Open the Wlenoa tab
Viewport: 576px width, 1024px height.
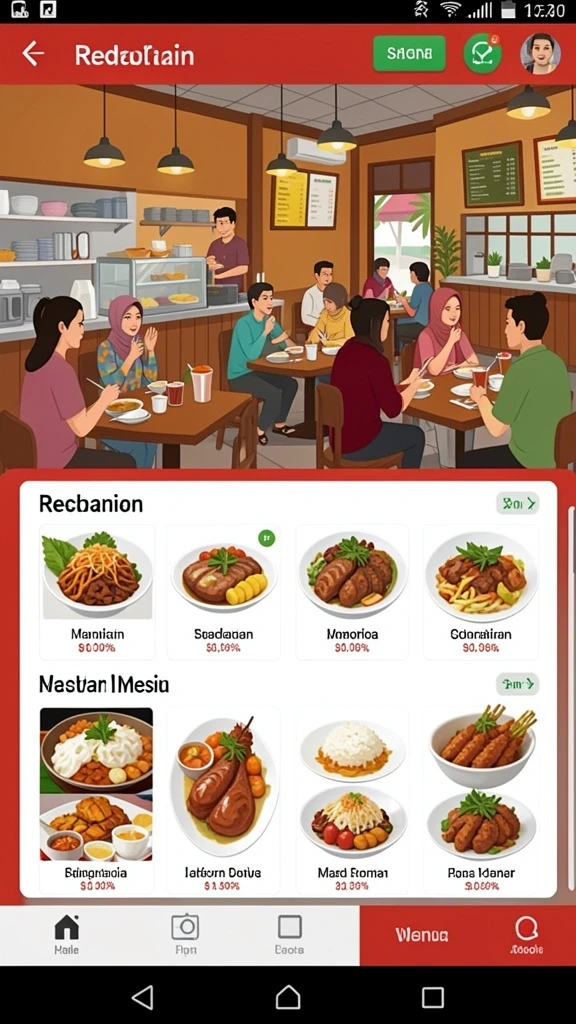(x=421, y=935)
